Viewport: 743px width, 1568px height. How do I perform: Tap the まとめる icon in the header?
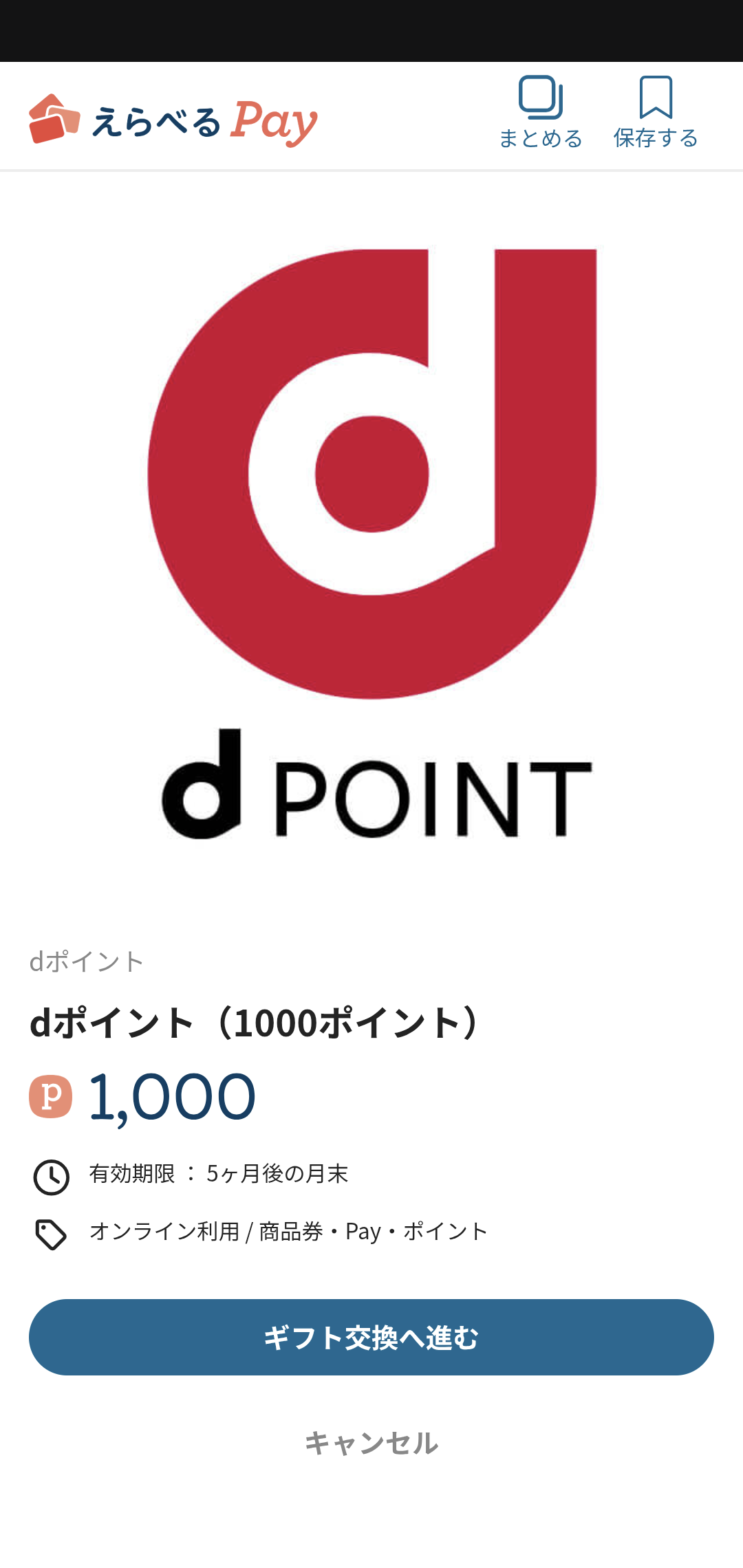point(541,112)
